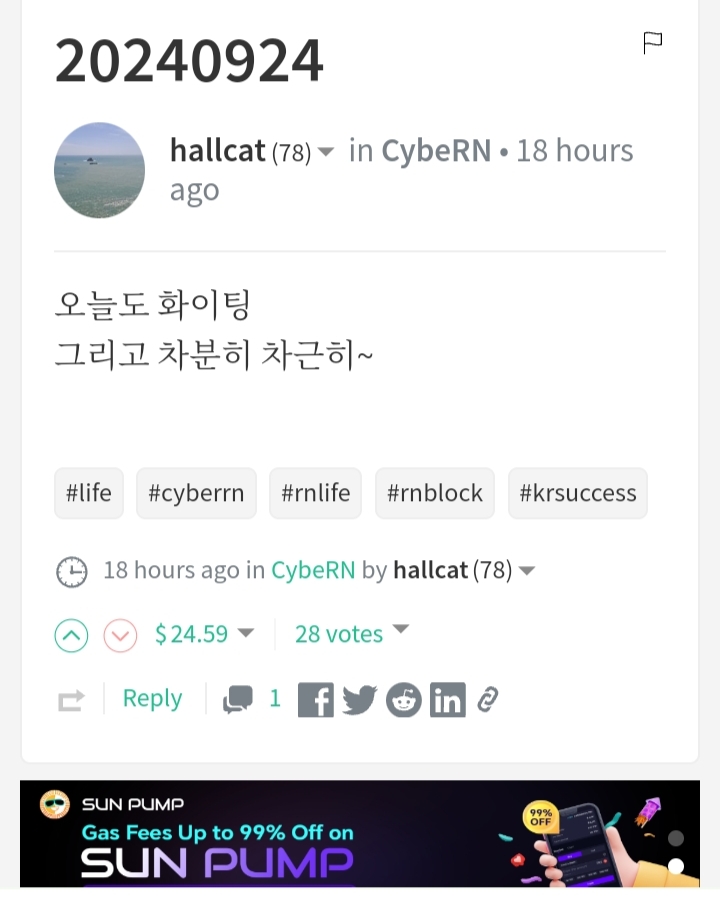
Task: Copy the post link
Action: [x=487, y=699]
